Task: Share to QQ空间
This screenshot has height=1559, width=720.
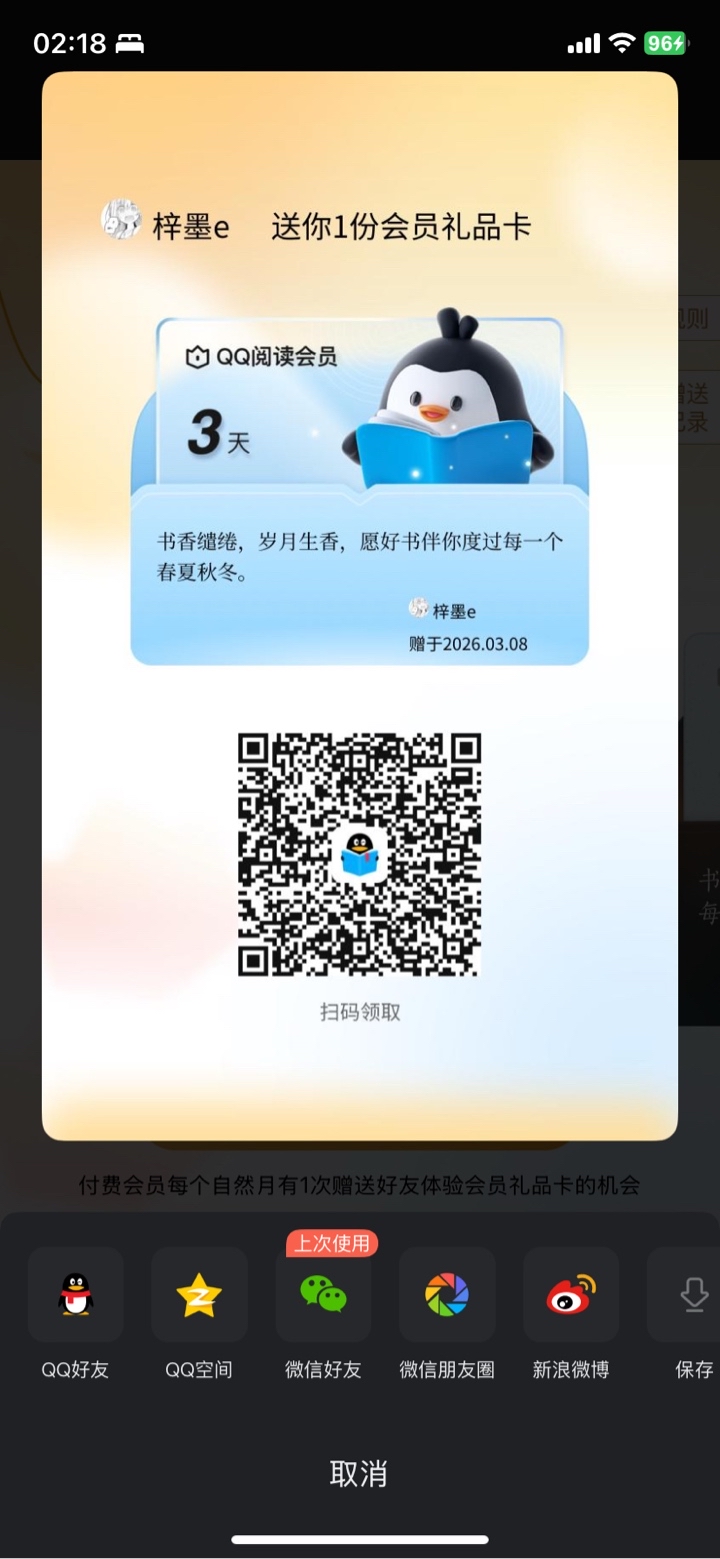Action: (x=199, y=1295)
